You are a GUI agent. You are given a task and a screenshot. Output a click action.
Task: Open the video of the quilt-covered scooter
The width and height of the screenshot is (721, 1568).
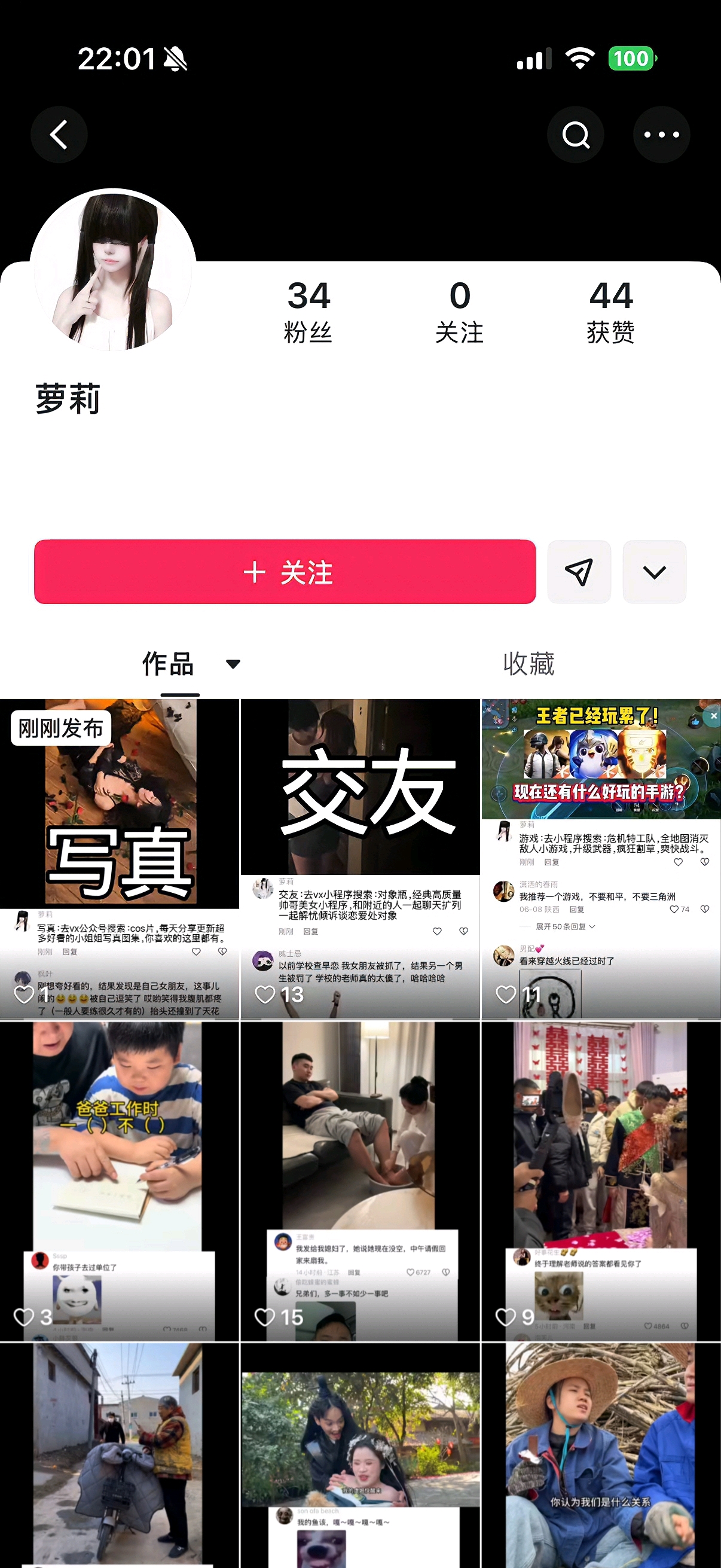click(119, 1456)
